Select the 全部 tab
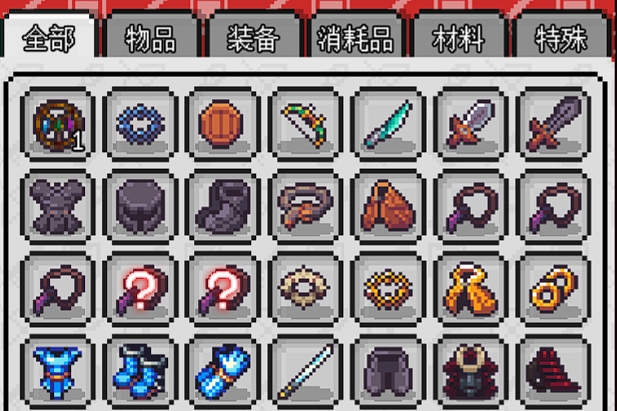The image size is (617, 411). [x=48, y=40]
